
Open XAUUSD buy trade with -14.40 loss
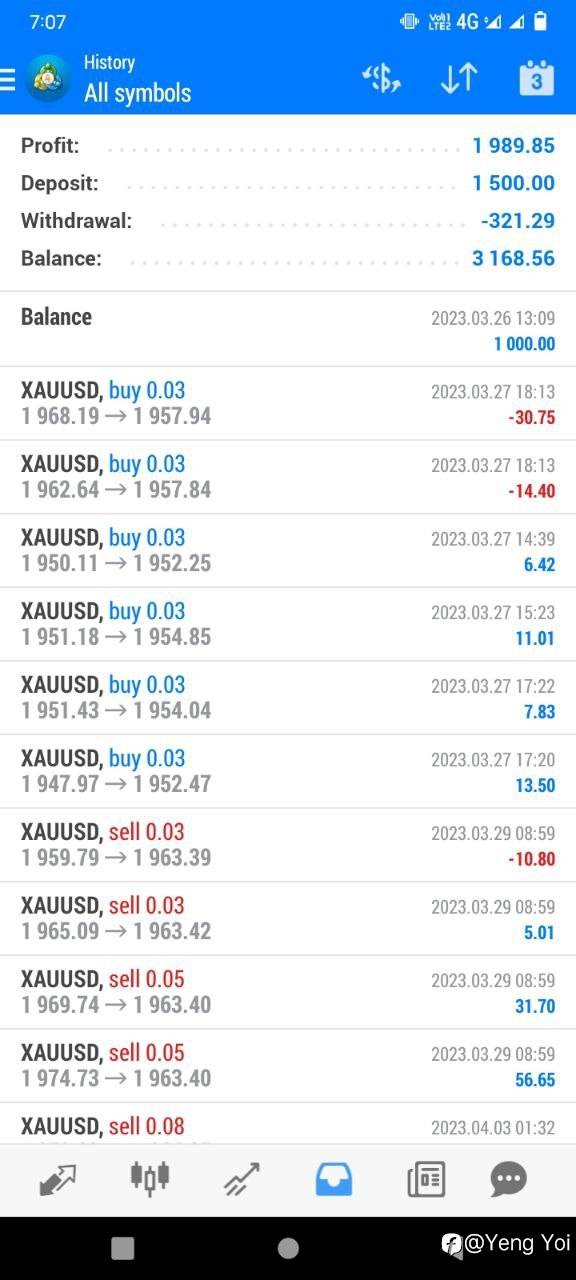[288, 477]
